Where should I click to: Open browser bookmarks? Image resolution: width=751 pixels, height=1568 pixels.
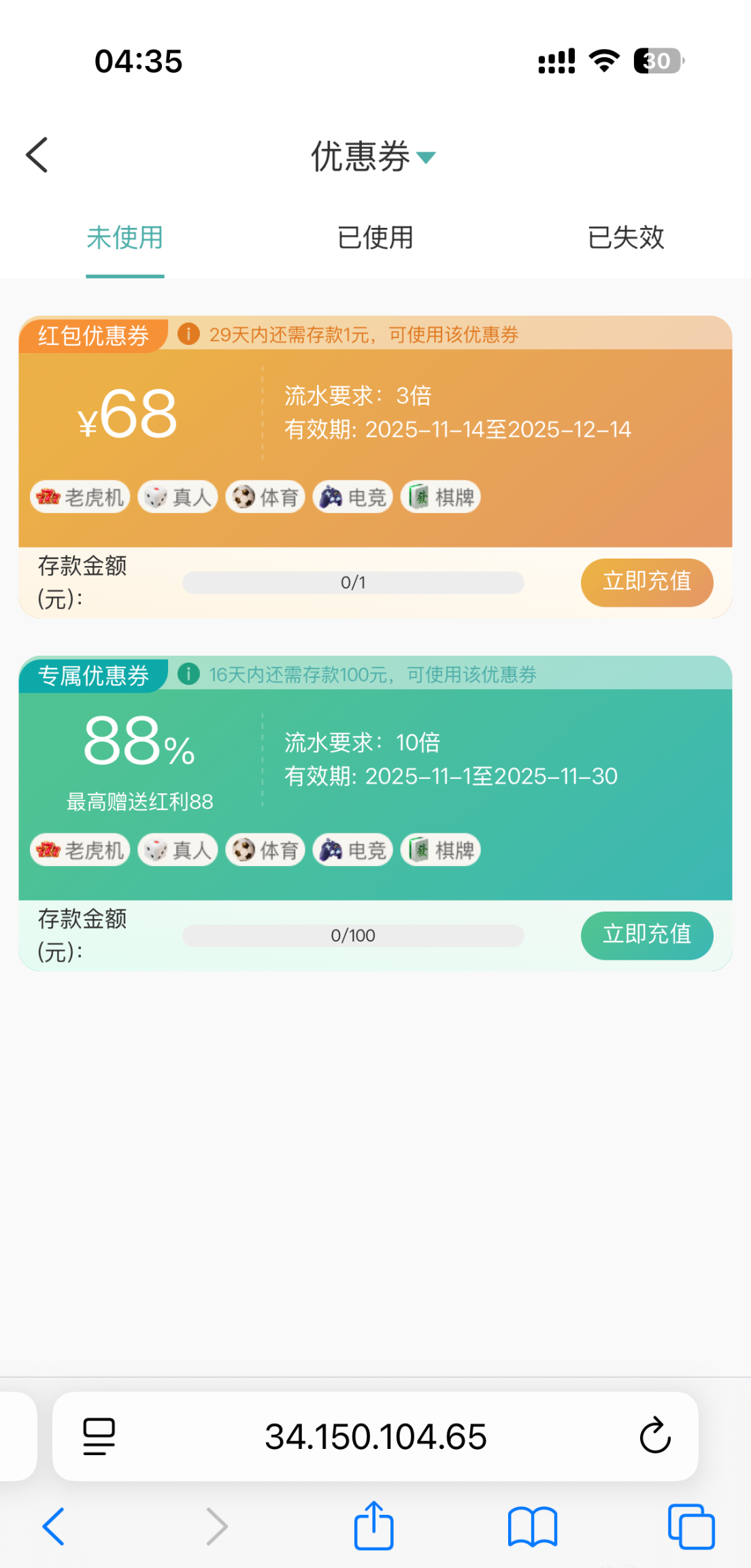point(532,1526)
